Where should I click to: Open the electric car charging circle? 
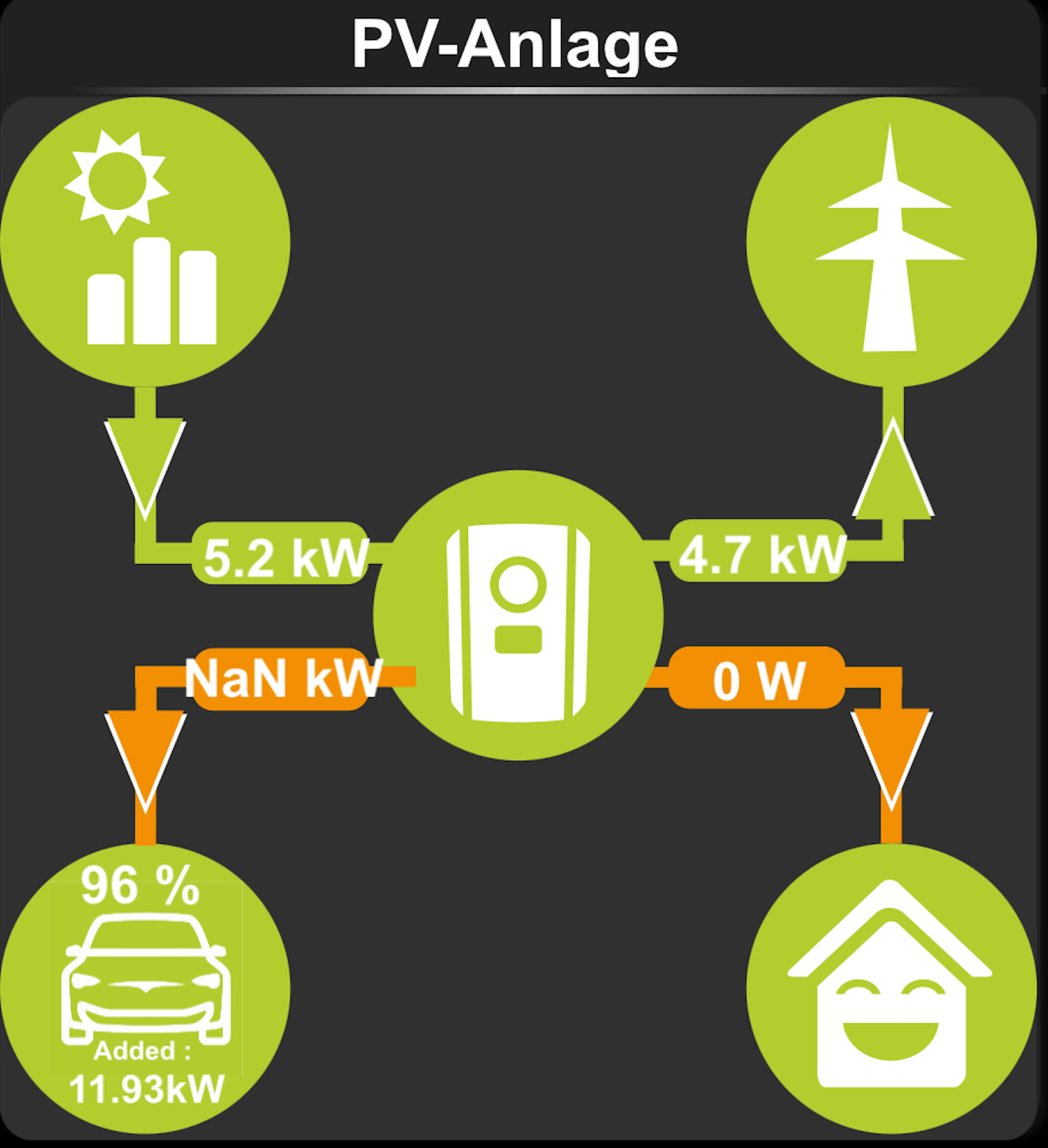(145, 988)
